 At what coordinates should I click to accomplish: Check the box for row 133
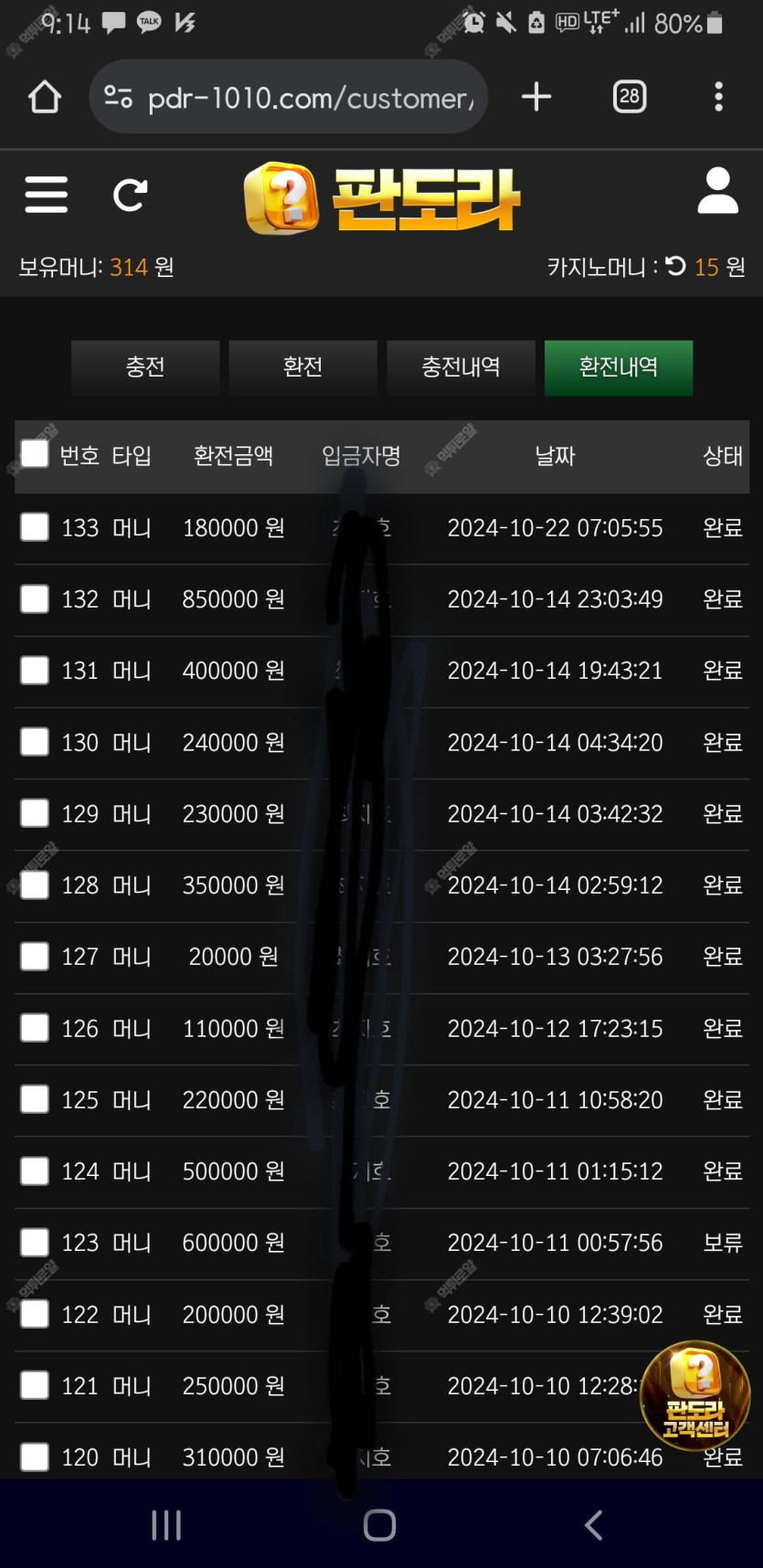(35, 526)
